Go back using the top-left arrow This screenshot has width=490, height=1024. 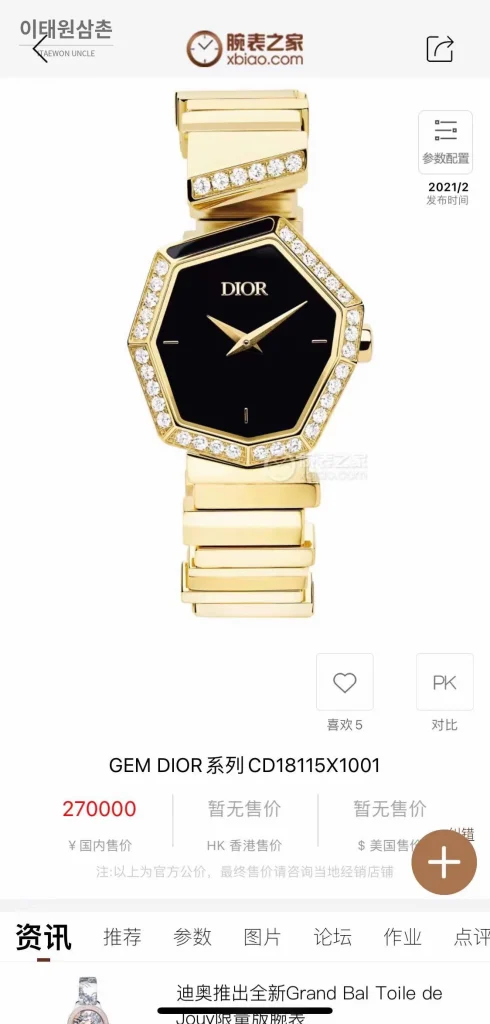click(40, 49)
